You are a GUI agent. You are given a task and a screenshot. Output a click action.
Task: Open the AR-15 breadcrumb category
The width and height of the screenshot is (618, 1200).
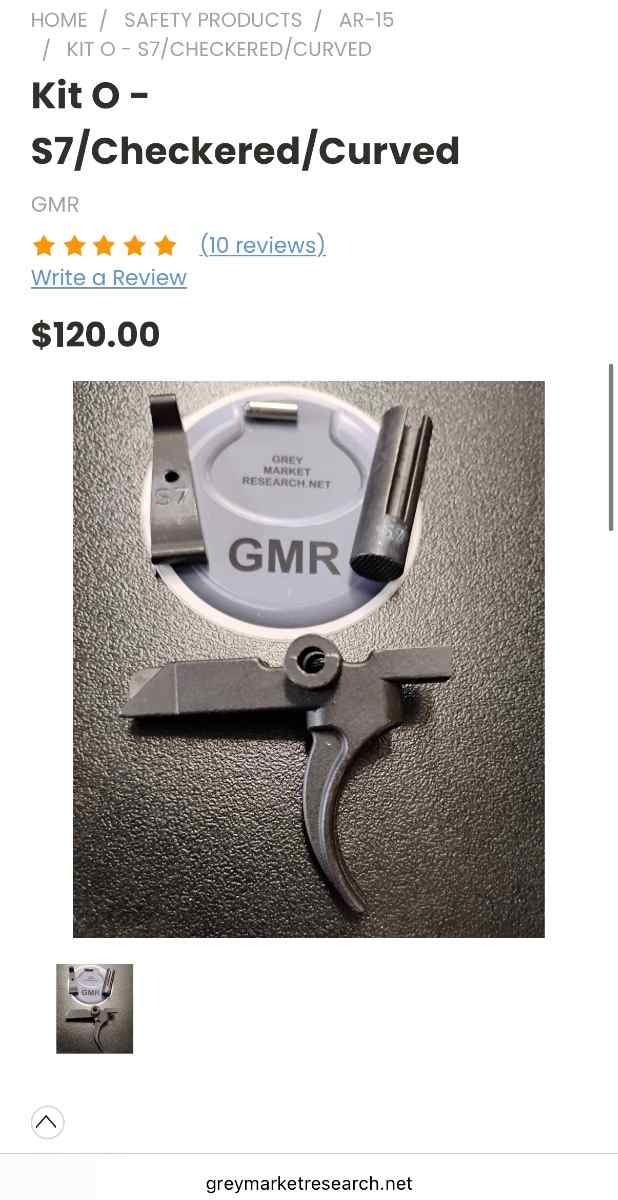366,20
